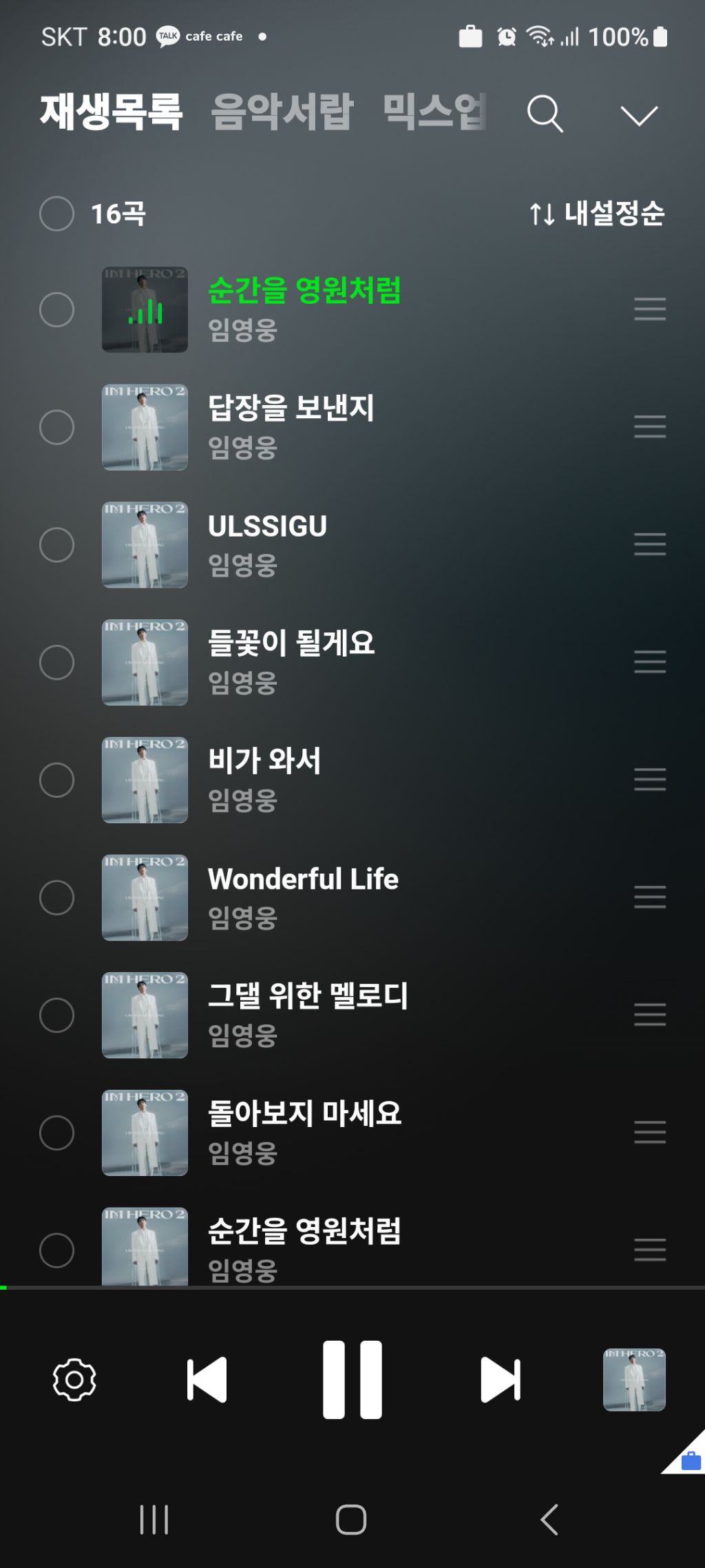Play the song ULSSIGU
The image size is (705, 1568).
(267, 526)
